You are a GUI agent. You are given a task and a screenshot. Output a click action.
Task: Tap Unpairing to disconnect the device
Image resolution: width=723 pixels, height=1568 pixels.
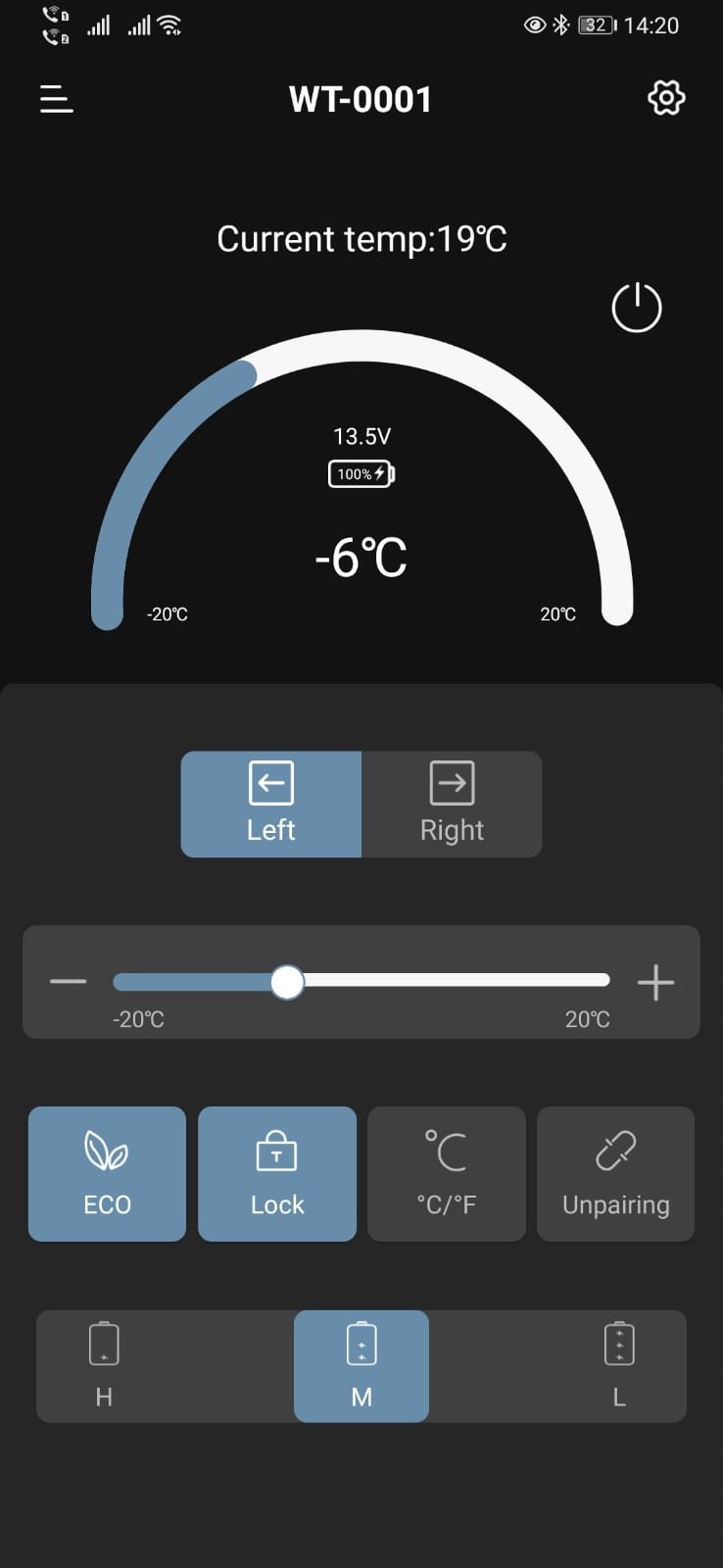(616, 1174)
